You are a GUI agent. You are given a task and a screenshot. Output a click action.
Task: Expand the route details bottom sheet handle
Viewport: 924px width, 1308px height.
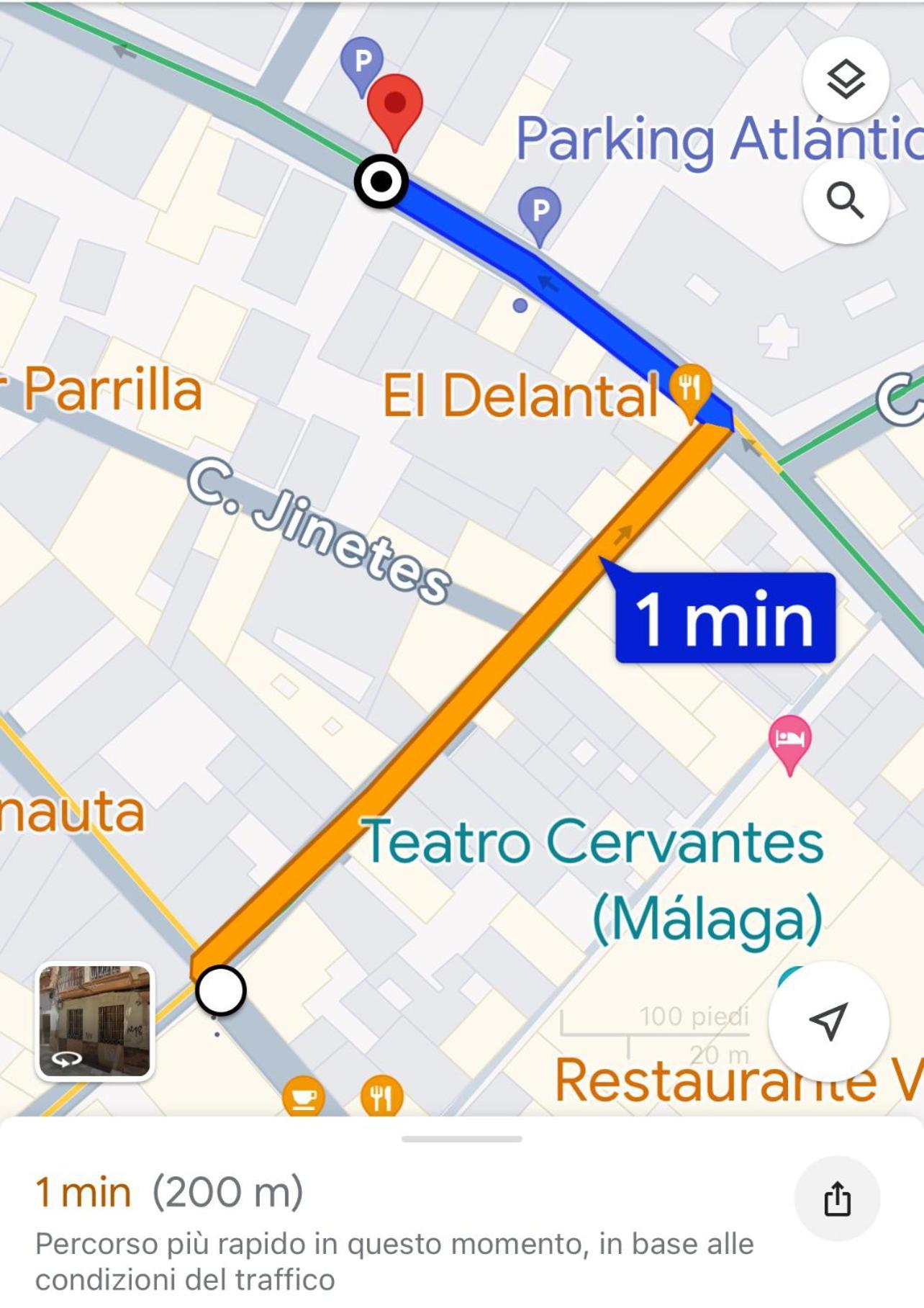coord(461,1139)
